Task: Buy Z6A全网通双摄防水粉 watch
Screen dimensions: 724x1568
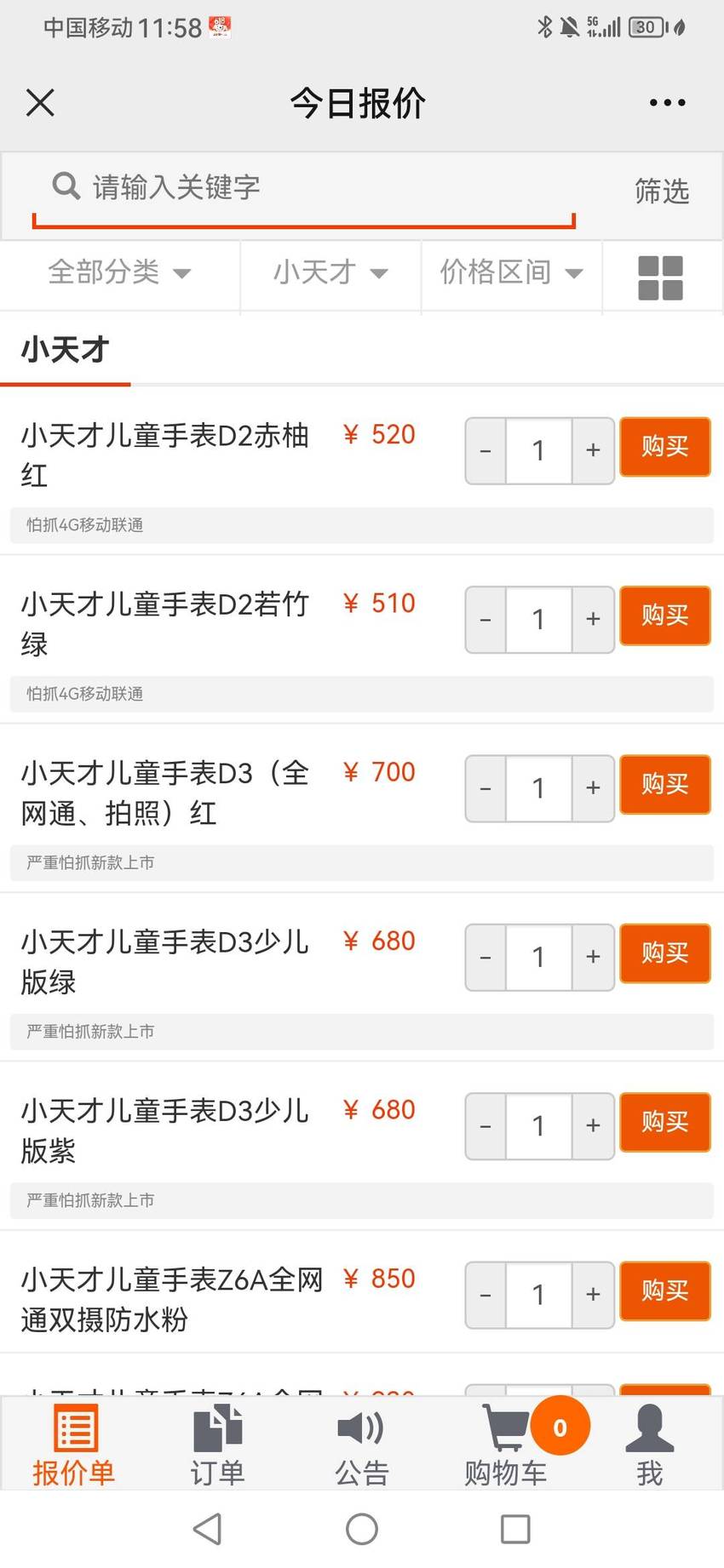Action: [664, 1291]
